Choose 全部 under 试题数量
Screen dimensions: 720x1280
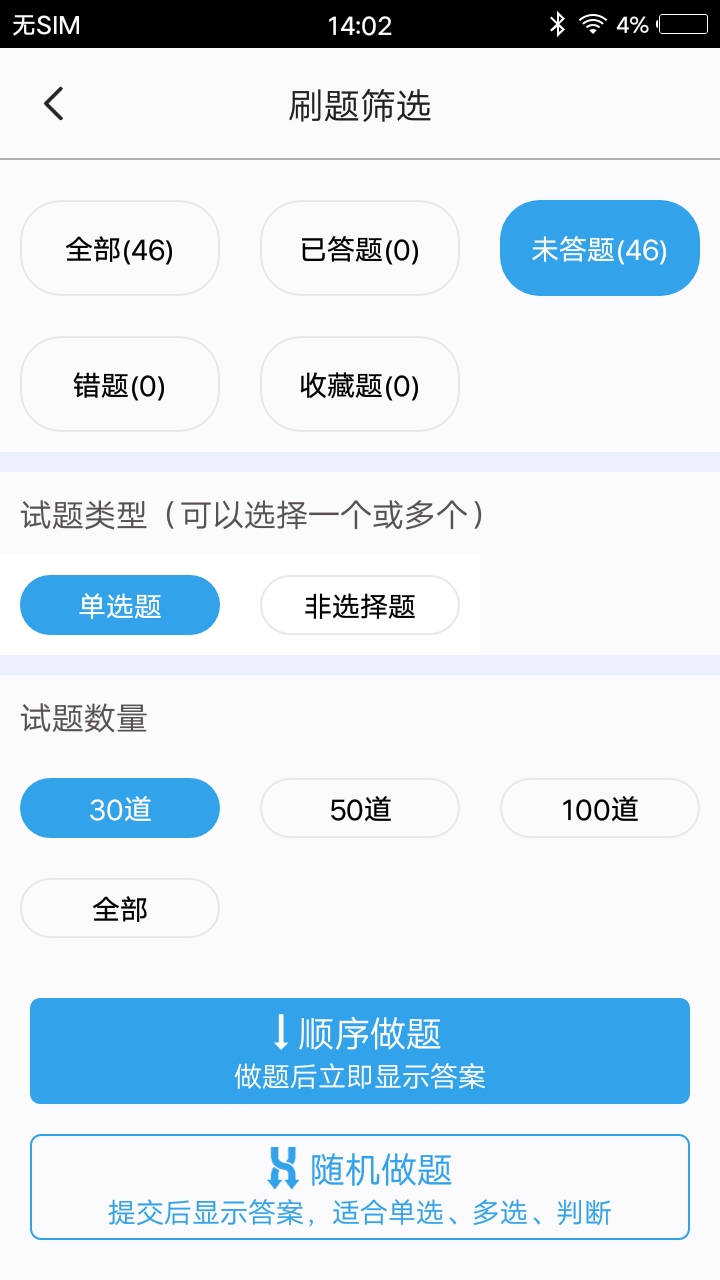(x=120, y=908)
